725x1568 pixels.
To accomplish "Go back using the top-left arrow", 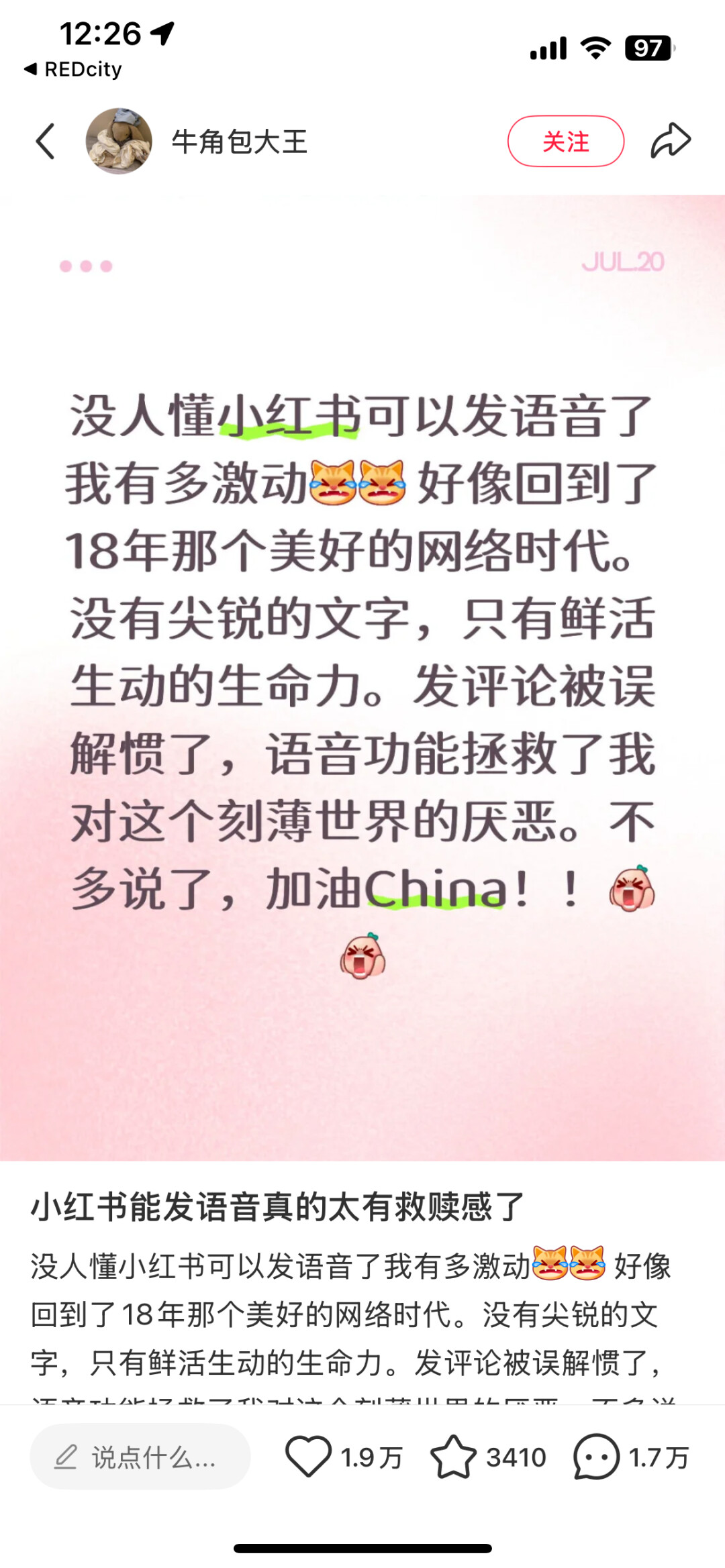I will point(45,142).
